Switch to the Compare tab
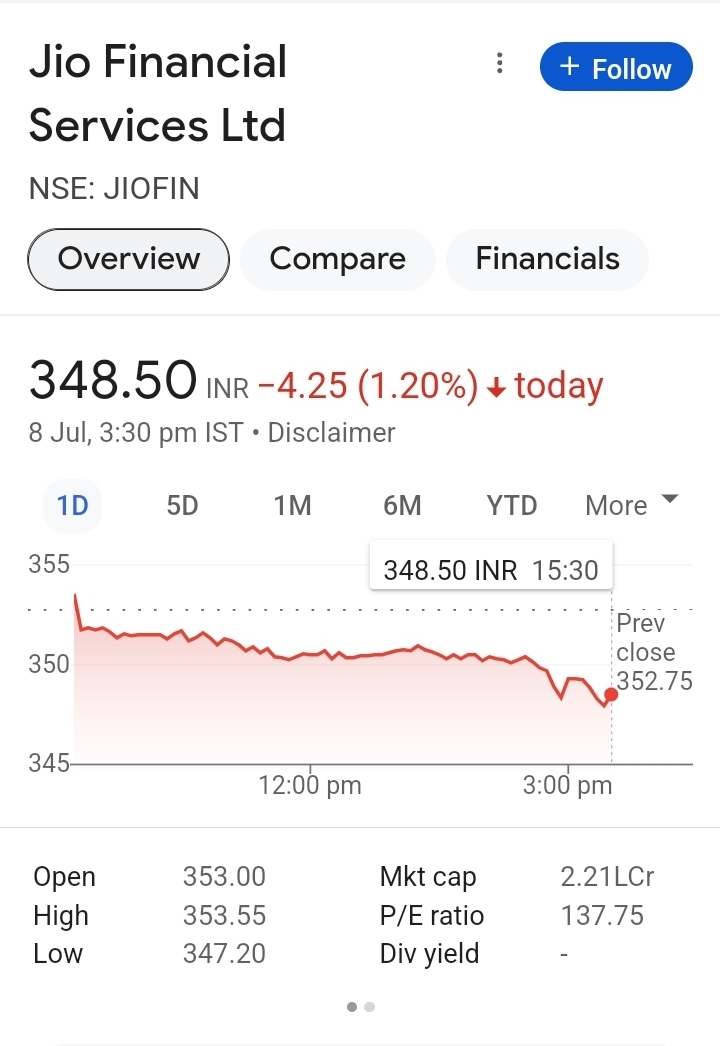 pyautogui.click(x=337, y=259)
